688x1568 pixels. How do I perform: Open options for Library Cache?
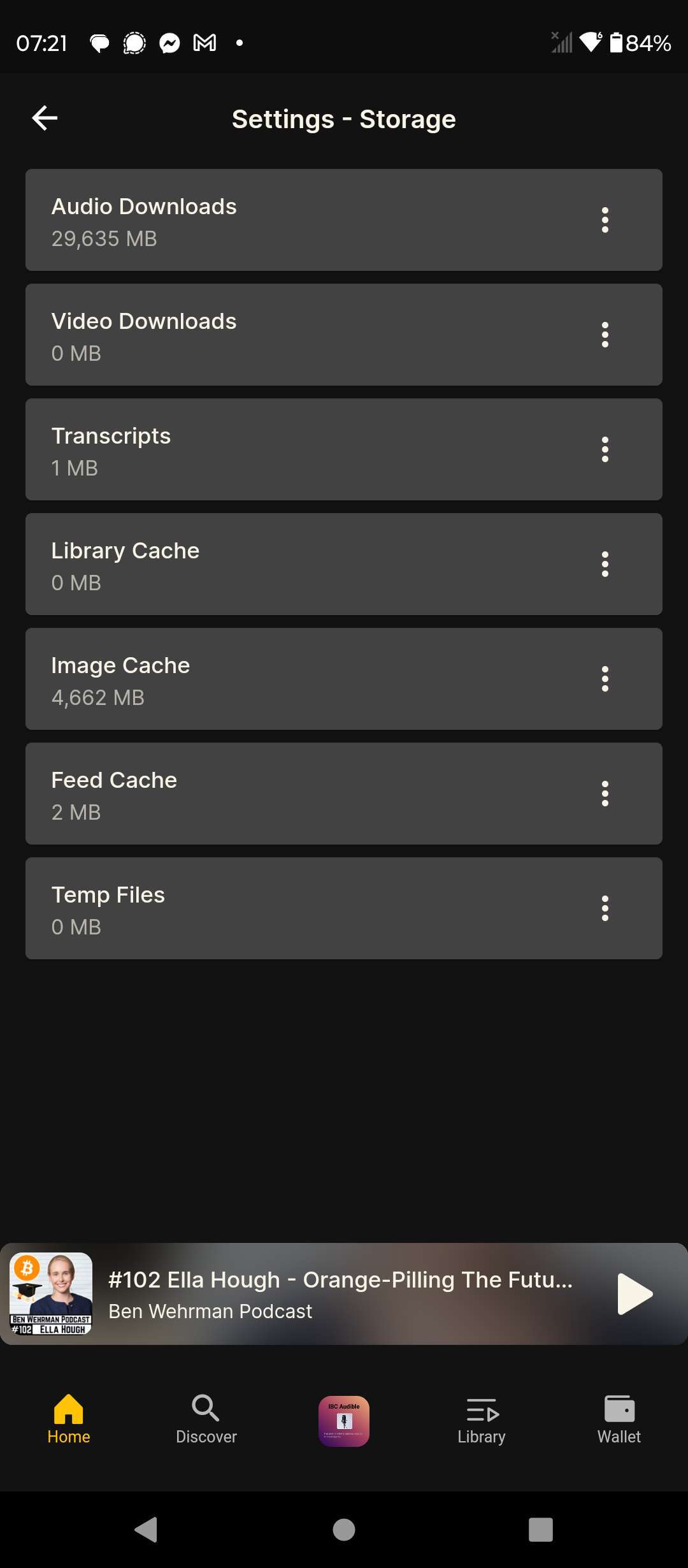coord(605,564)
